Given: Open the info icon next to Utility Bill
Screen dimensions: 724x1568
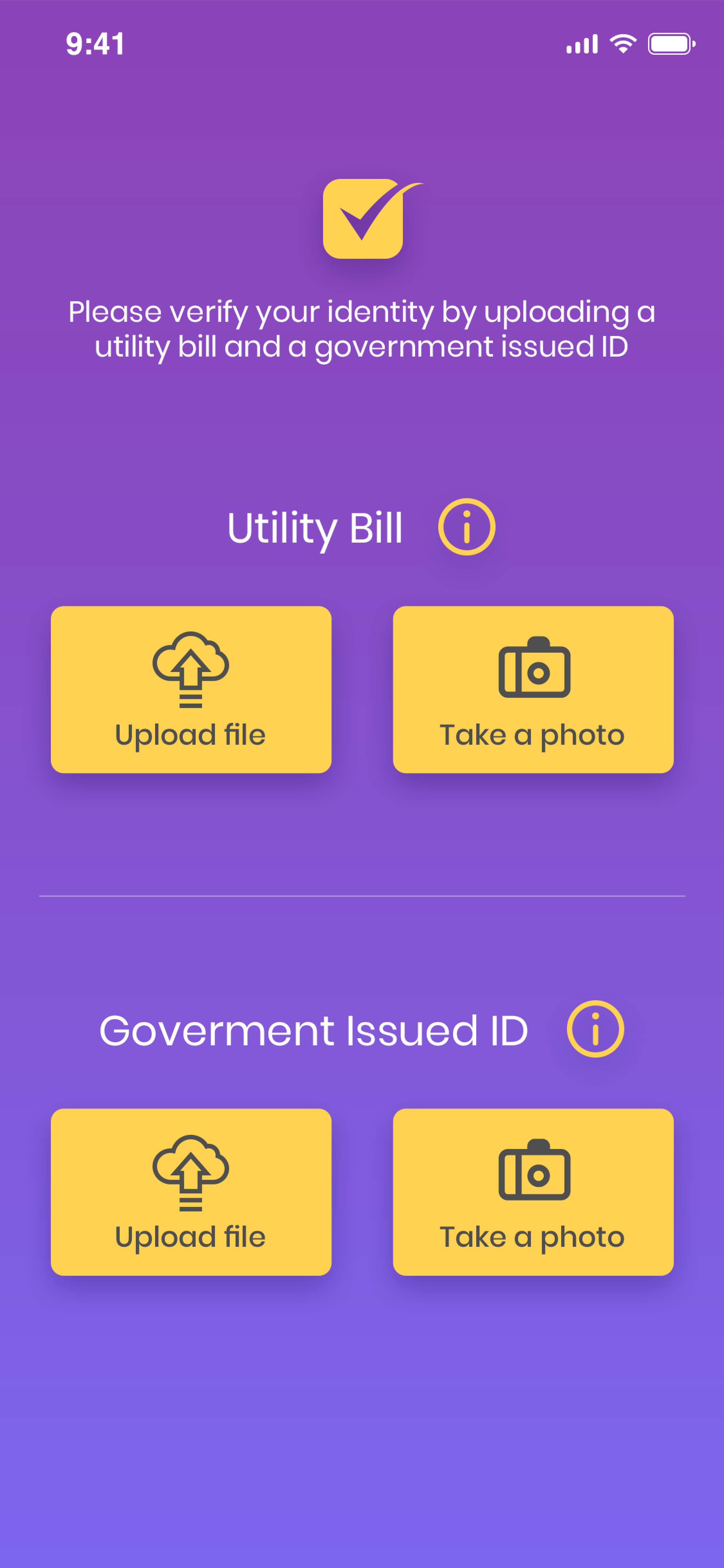Looking at the screenshot, I should (466, 527).
